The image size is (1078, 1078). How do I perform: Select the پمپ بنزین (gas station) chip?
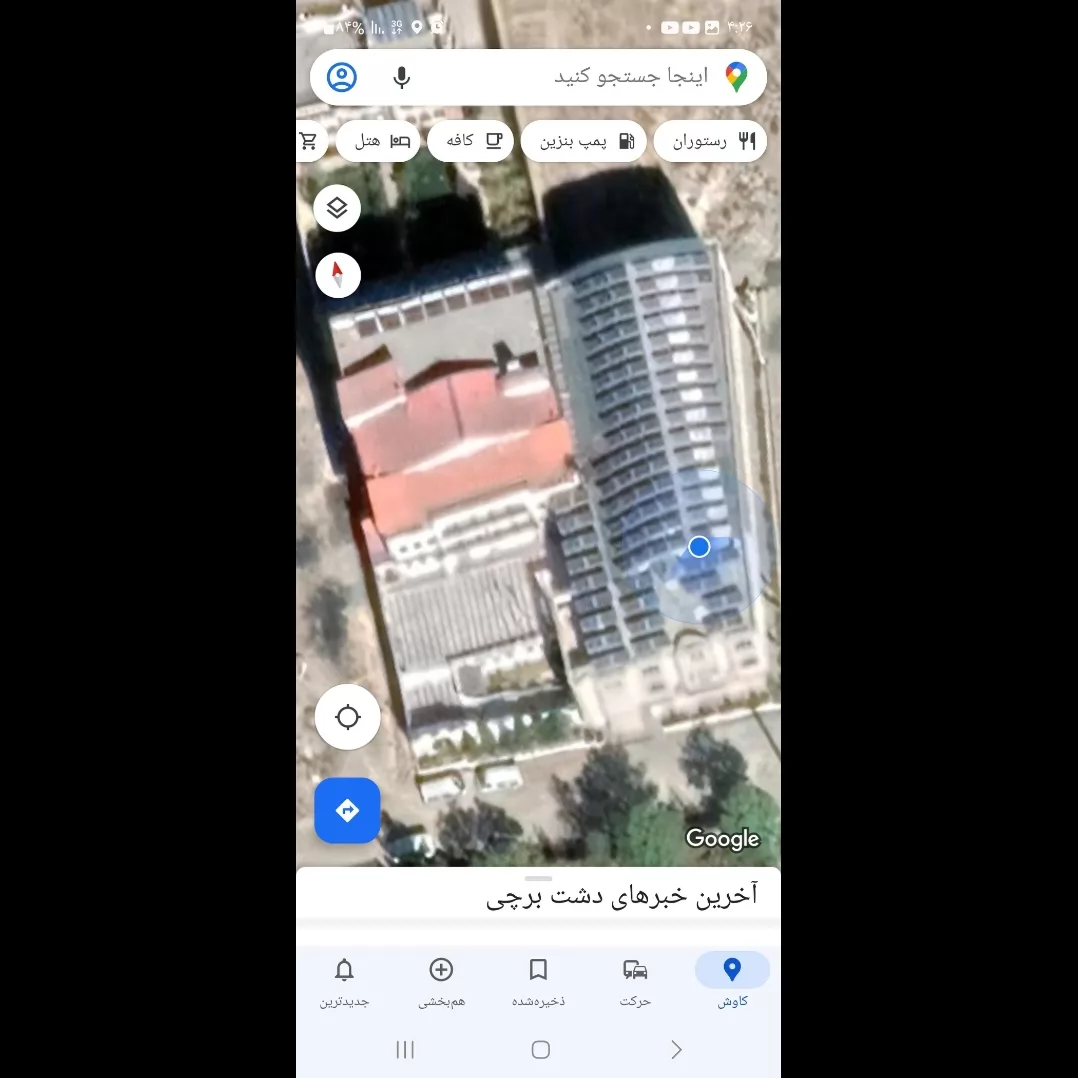pyautogui.click(x=583, y=141)
